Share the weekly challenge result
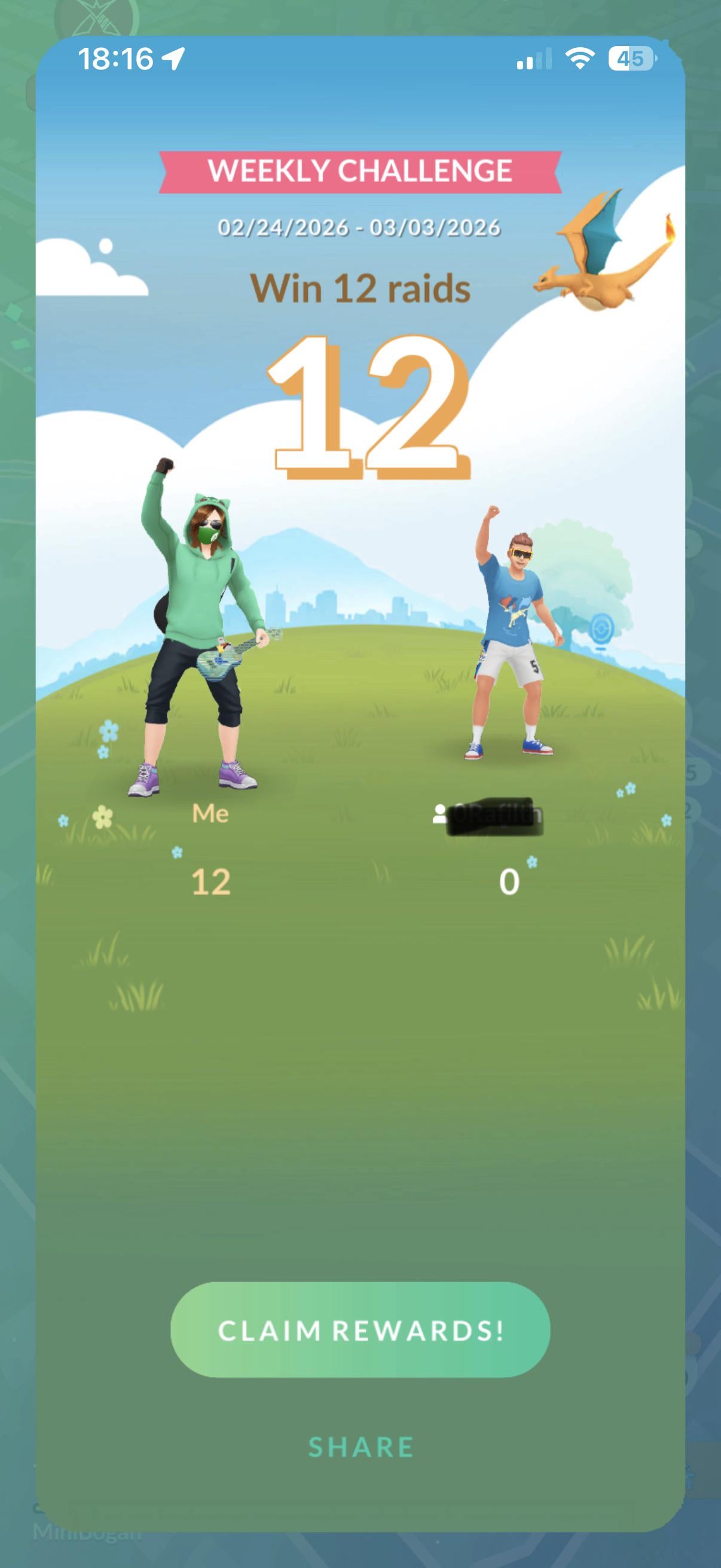Image resolution: width=721 pixels, height=1568 pixels. coord(361,1447)
